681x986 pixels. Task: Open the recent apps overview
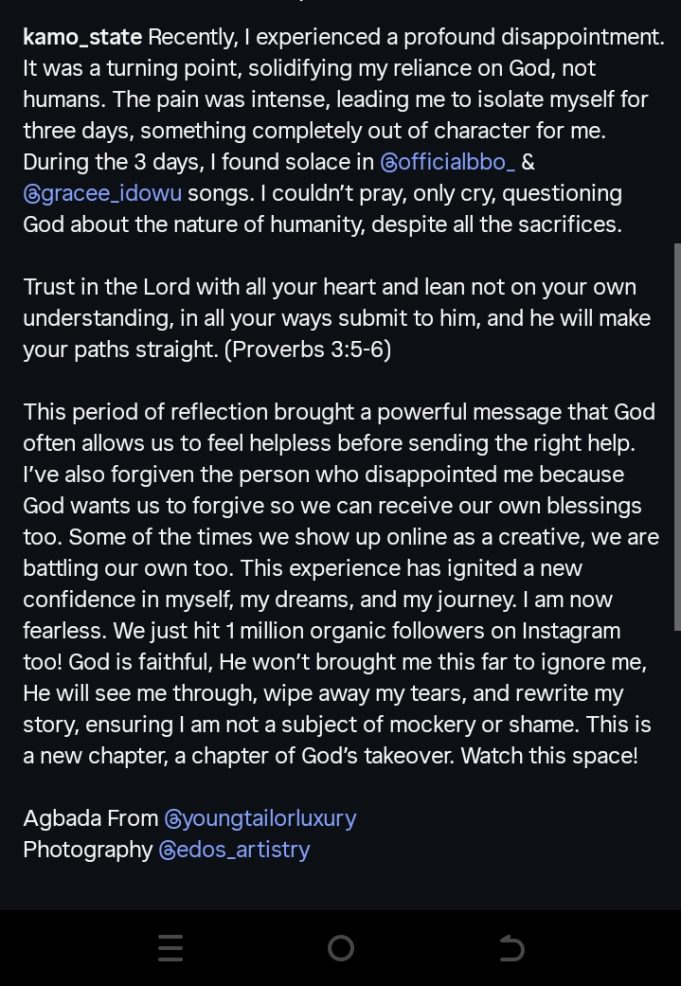[170, 948]
